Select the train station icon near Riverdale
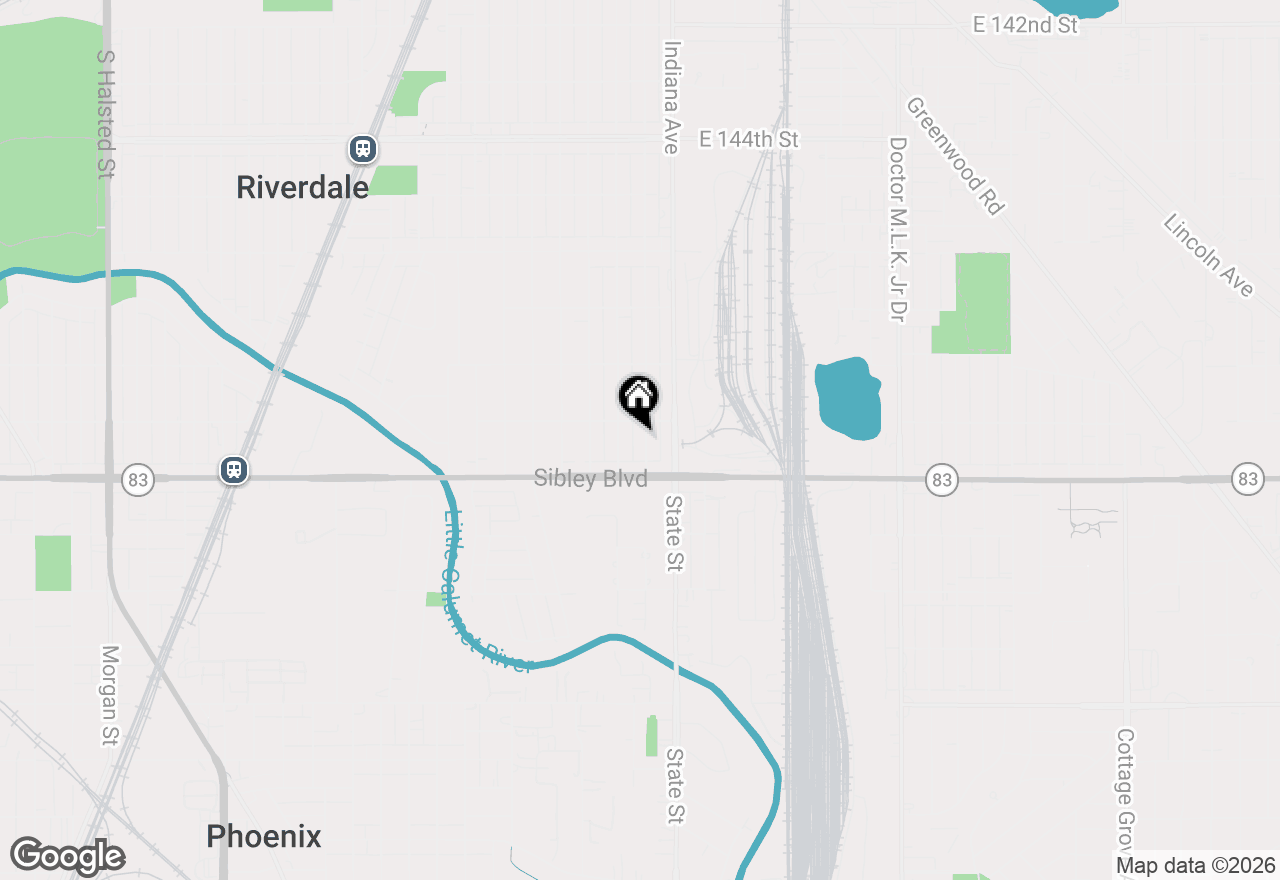Screen dimensions: 1280x880 (362, 150)
